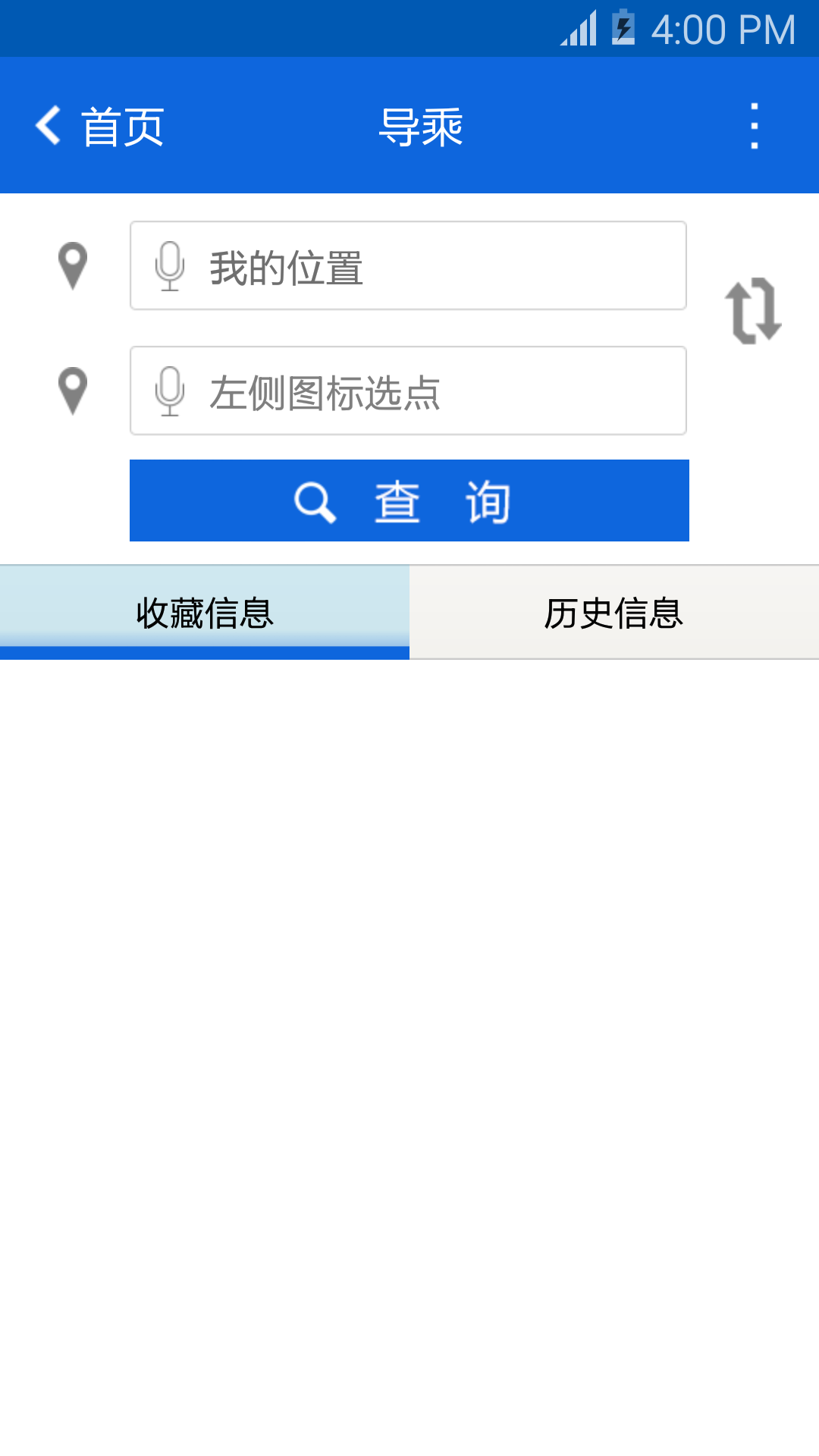Tap the 查询 search button
Screen dimensions: 819x1456
pos(409,500)
